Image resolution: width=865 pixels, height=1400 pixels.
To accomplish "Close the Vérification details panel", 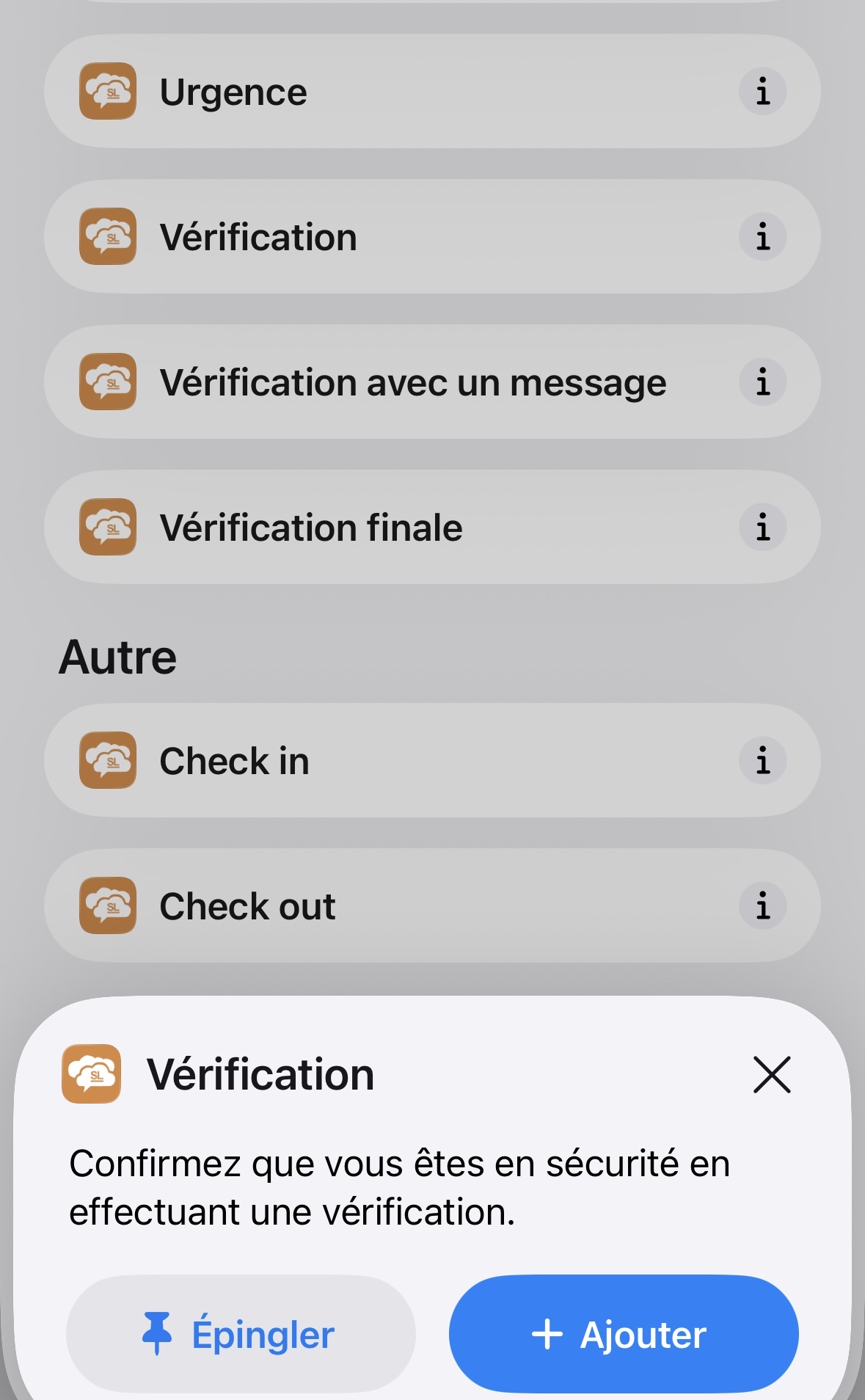I will (x=772, y=1075).
